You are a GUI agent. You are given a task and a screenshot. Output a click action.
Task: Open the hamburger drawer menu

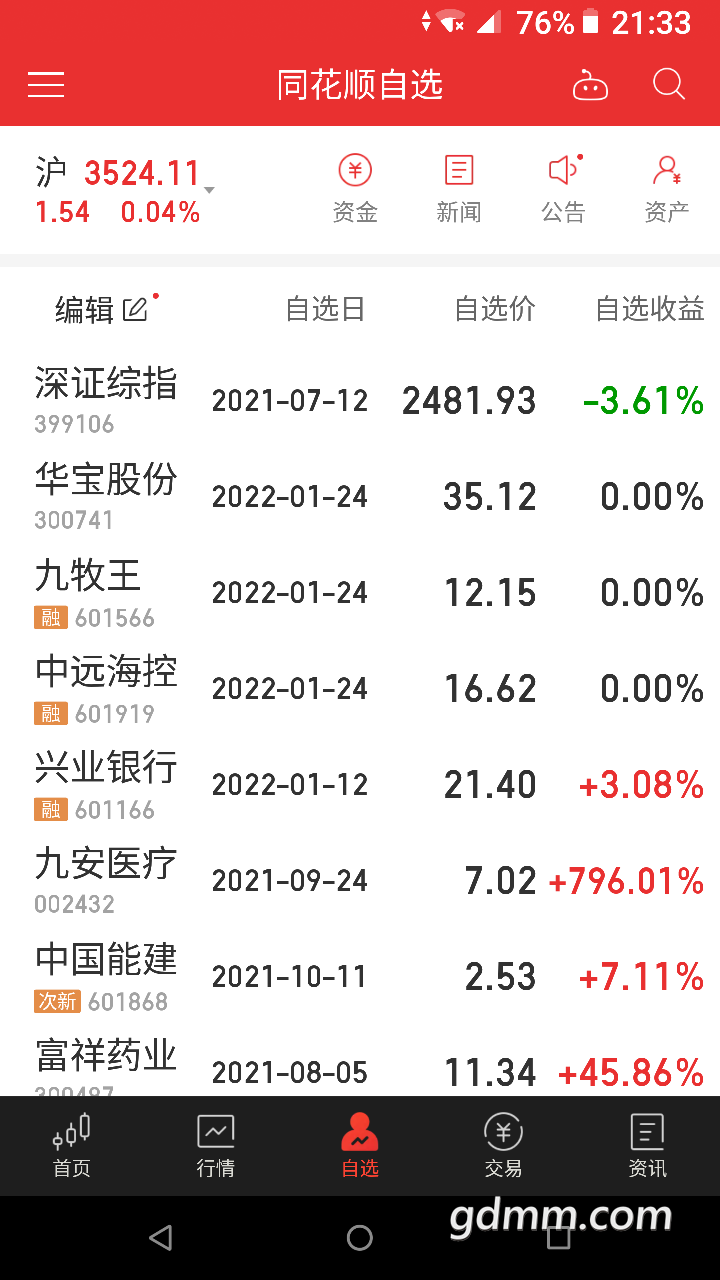coord(46,85)
